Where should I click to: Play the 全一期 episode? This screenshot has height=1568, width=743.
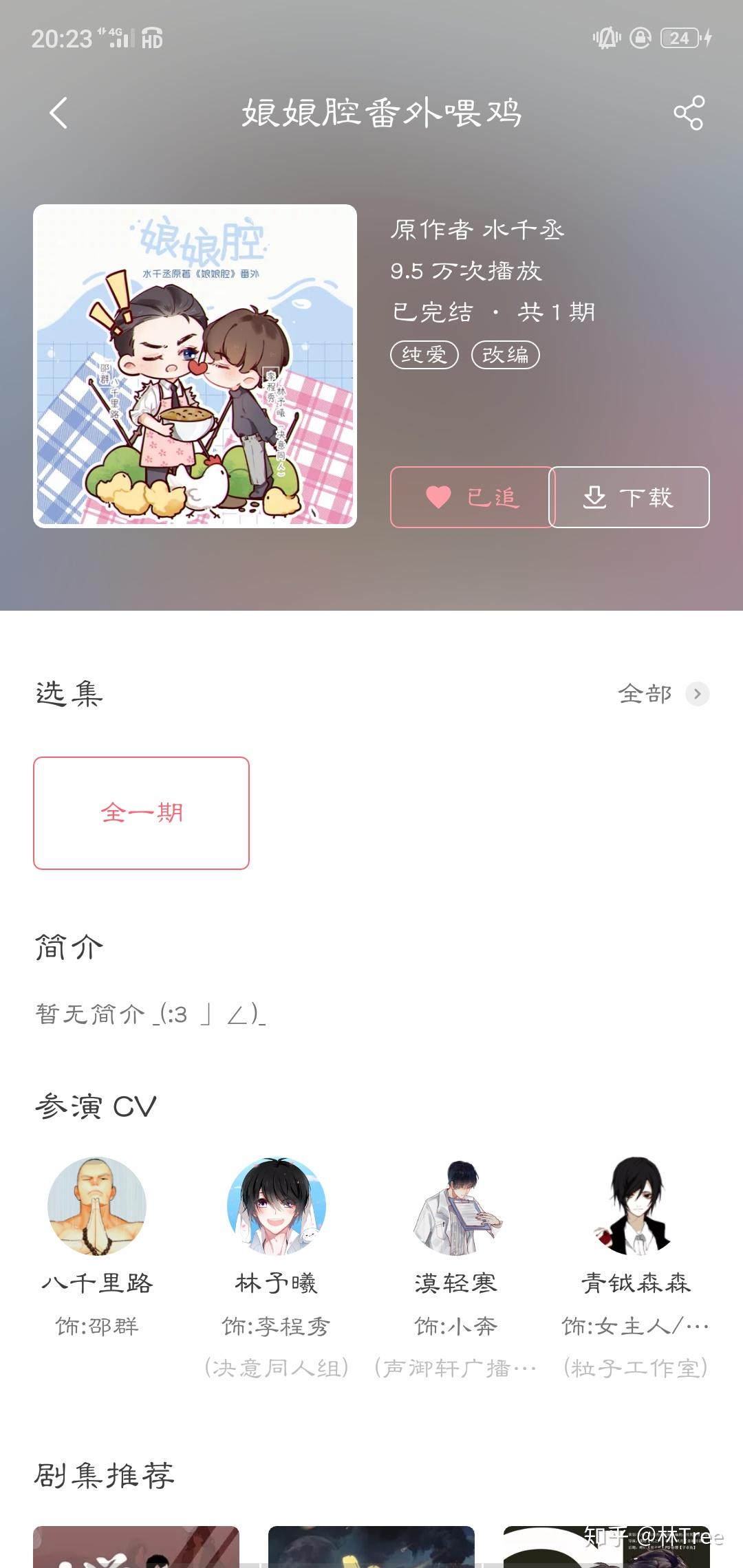(x=142, y=813)
